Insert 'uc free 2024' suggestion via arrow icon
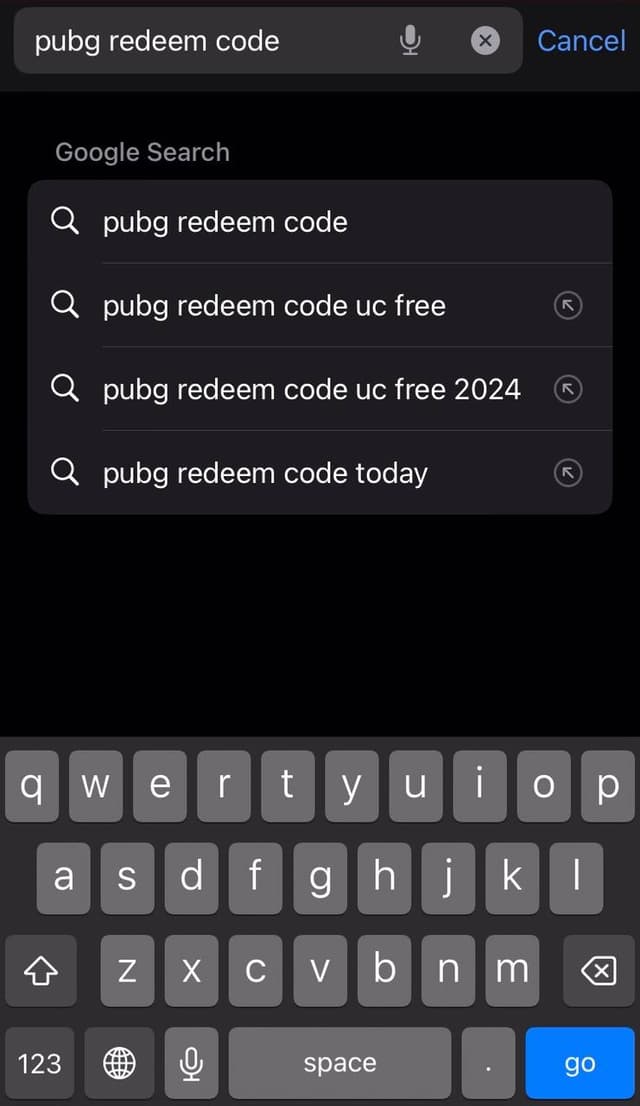 point(568,389)
